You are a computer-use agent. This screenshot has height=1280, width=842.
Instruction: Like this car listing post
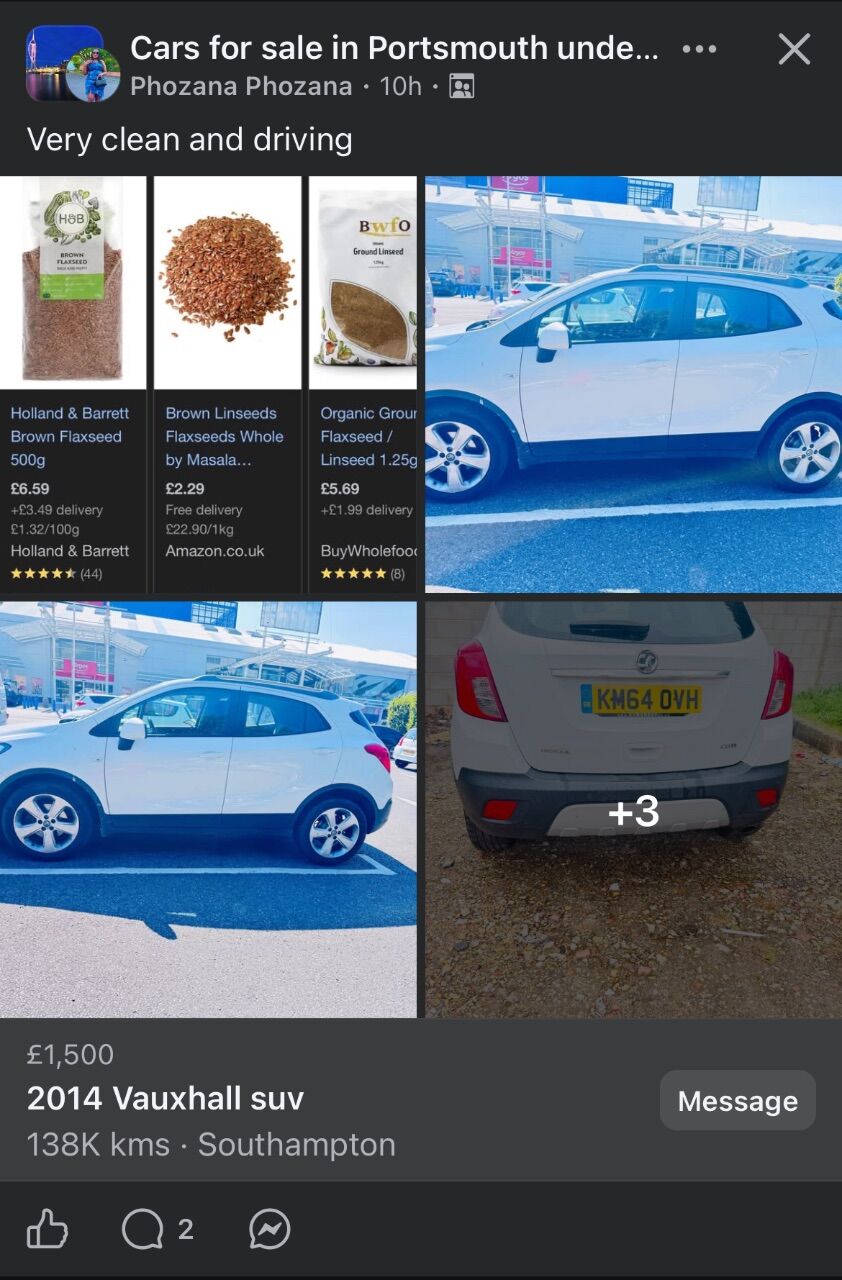[x=48, y=1230]
